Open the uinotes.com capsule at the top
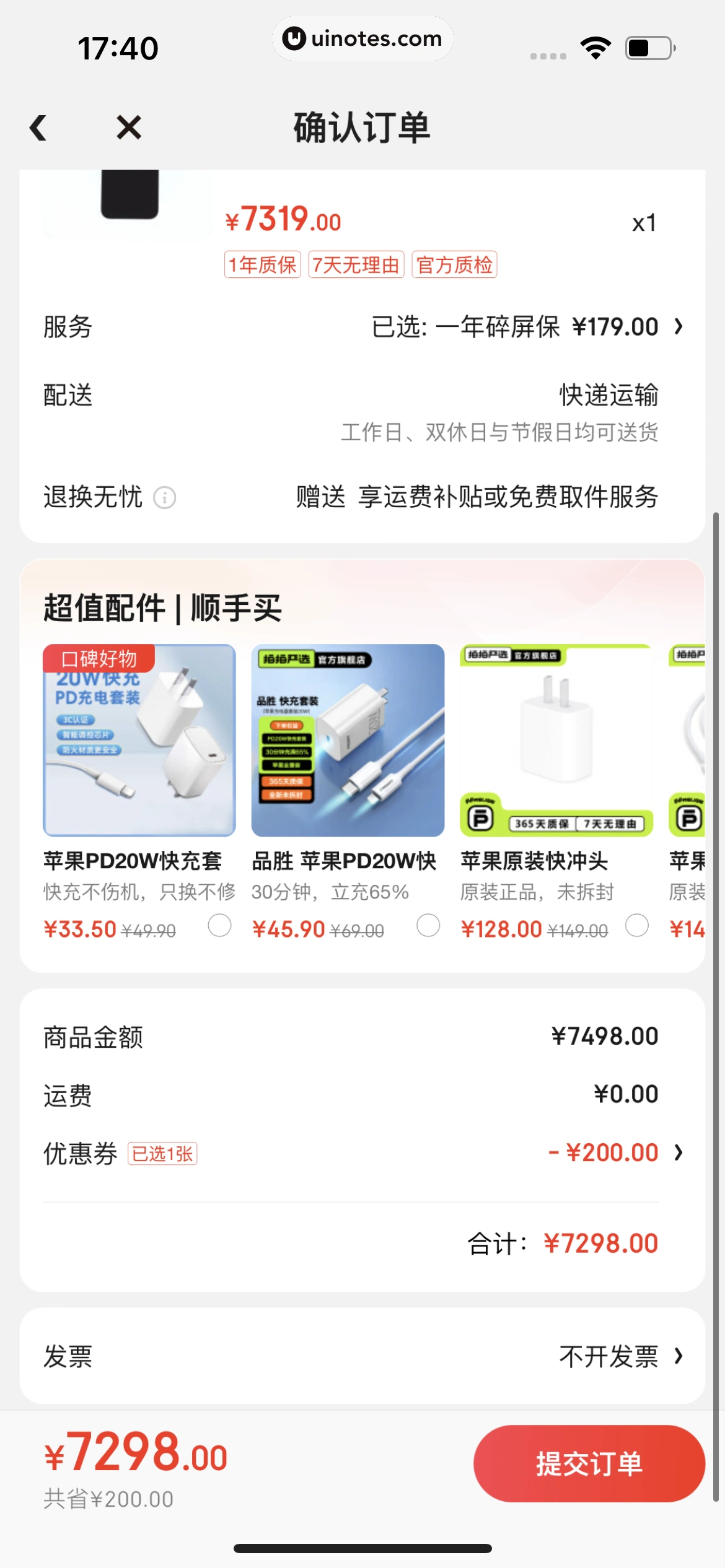The height and width of the screenshot is (1568, 725). (x=362, y=38)
